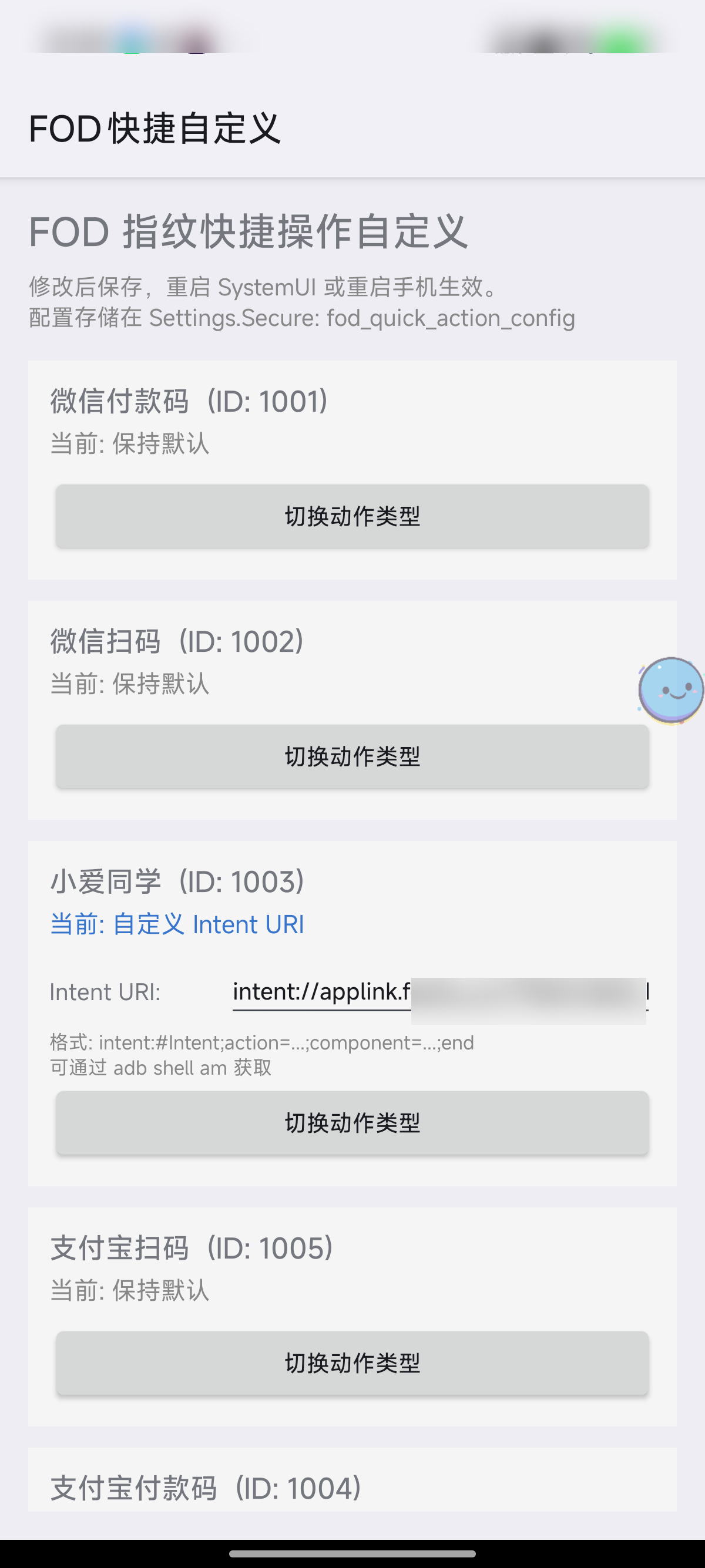Click 当前: 保持默认 text under 微信付款码

coord(130,445)
